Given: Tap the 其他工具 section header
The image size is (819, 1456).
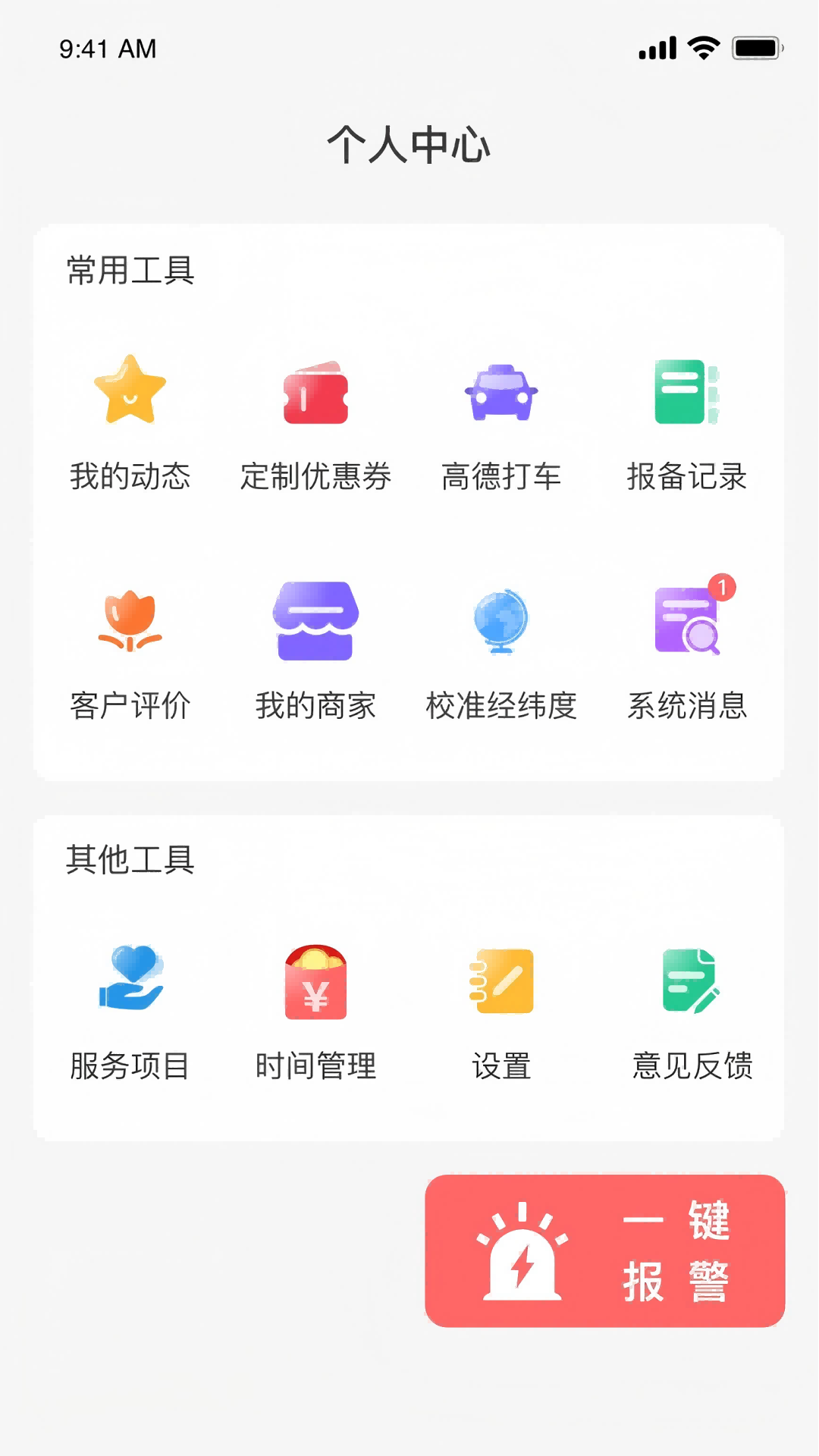Looking at the screenshot, I should pos(130,861).
